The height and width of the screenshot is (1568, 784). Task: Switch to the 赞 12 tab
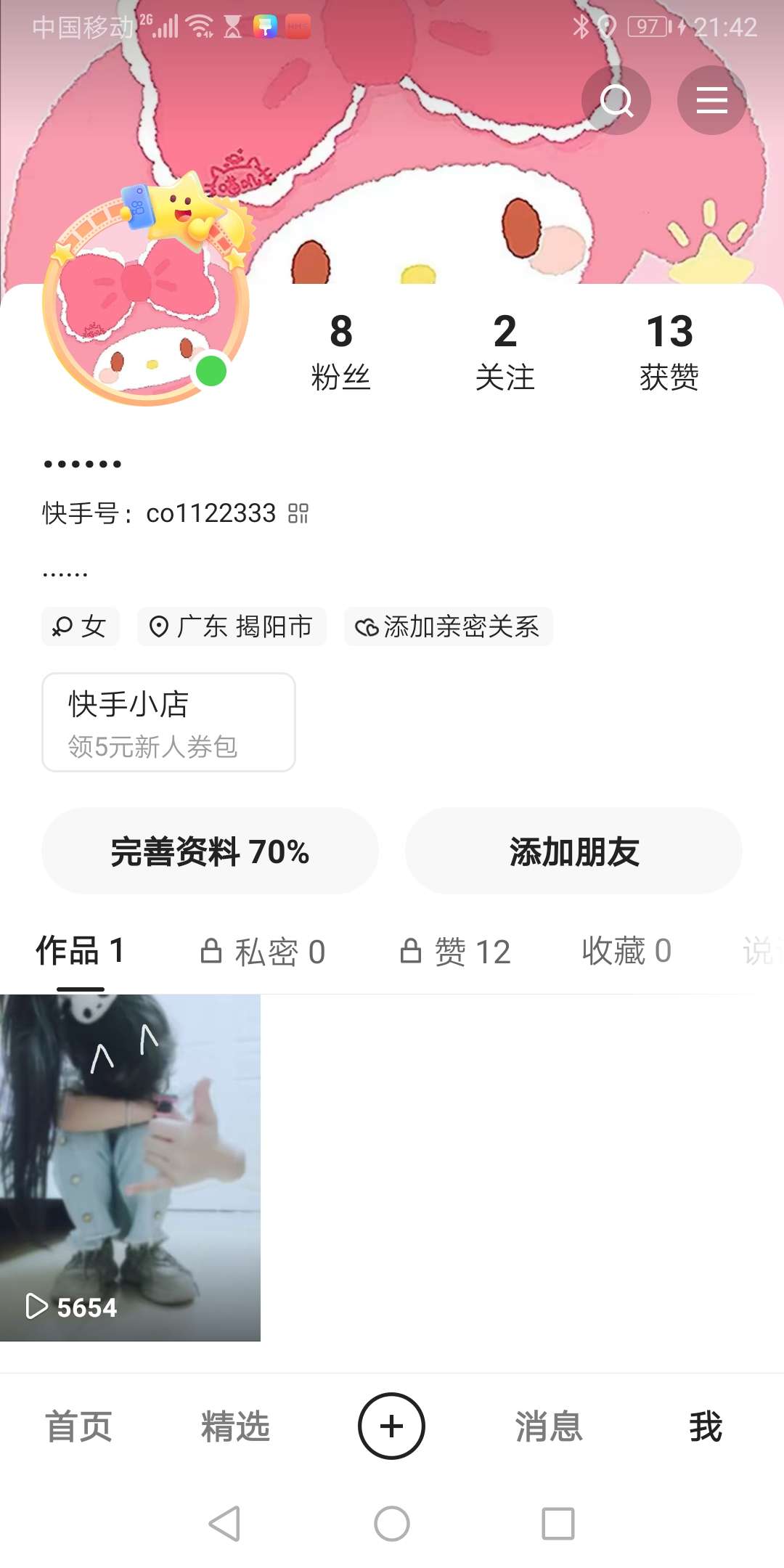[456, 951]
